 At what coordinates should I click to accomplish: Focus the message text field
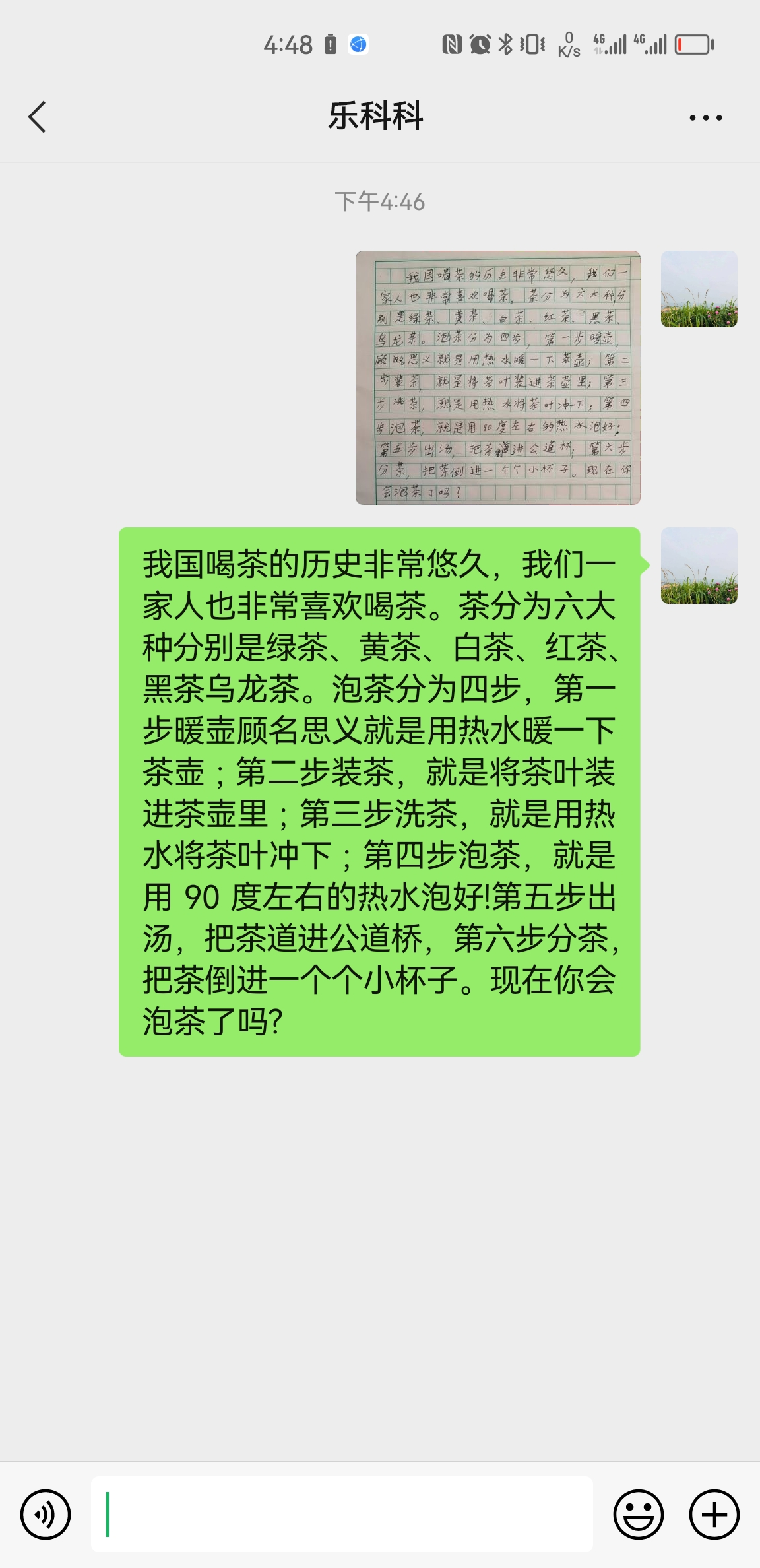[342, 1515]
